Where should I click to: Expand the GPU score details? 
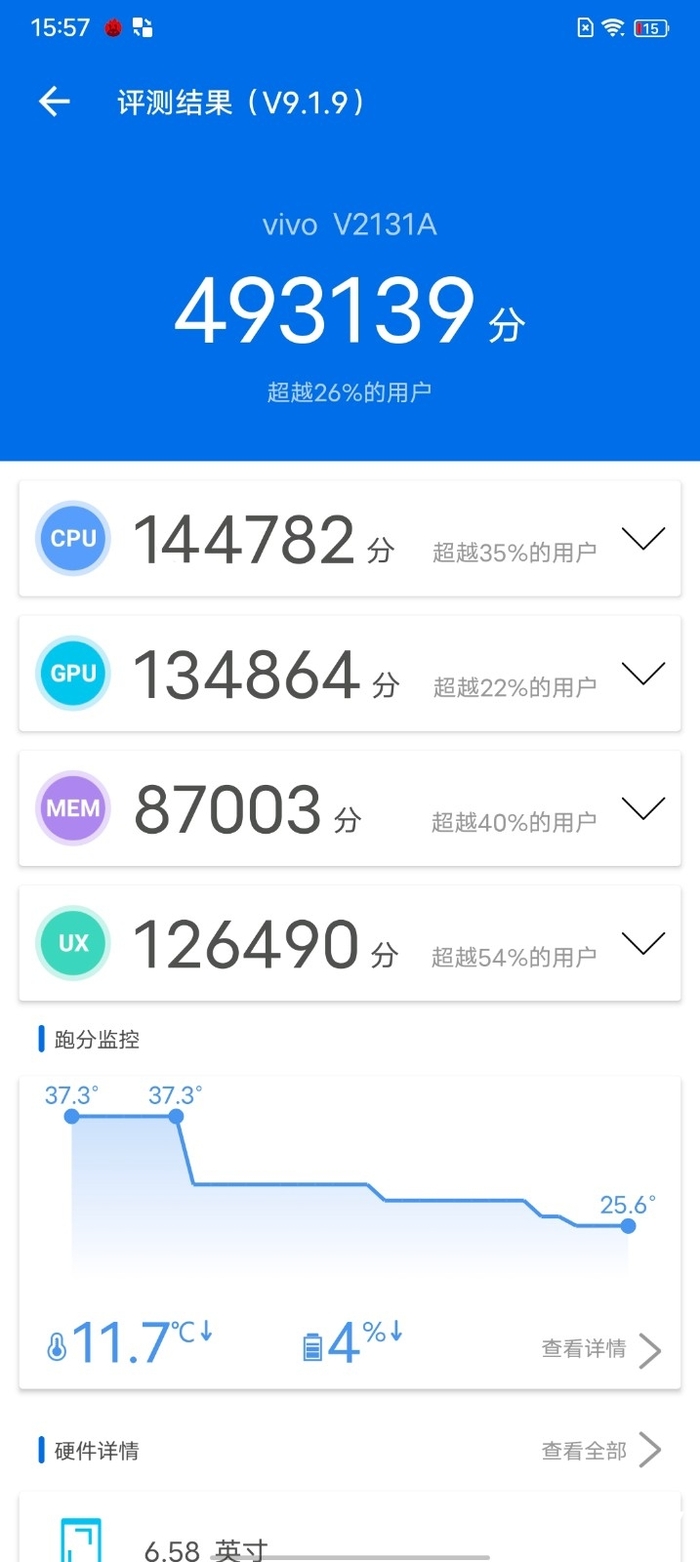[x=643, y=674]
